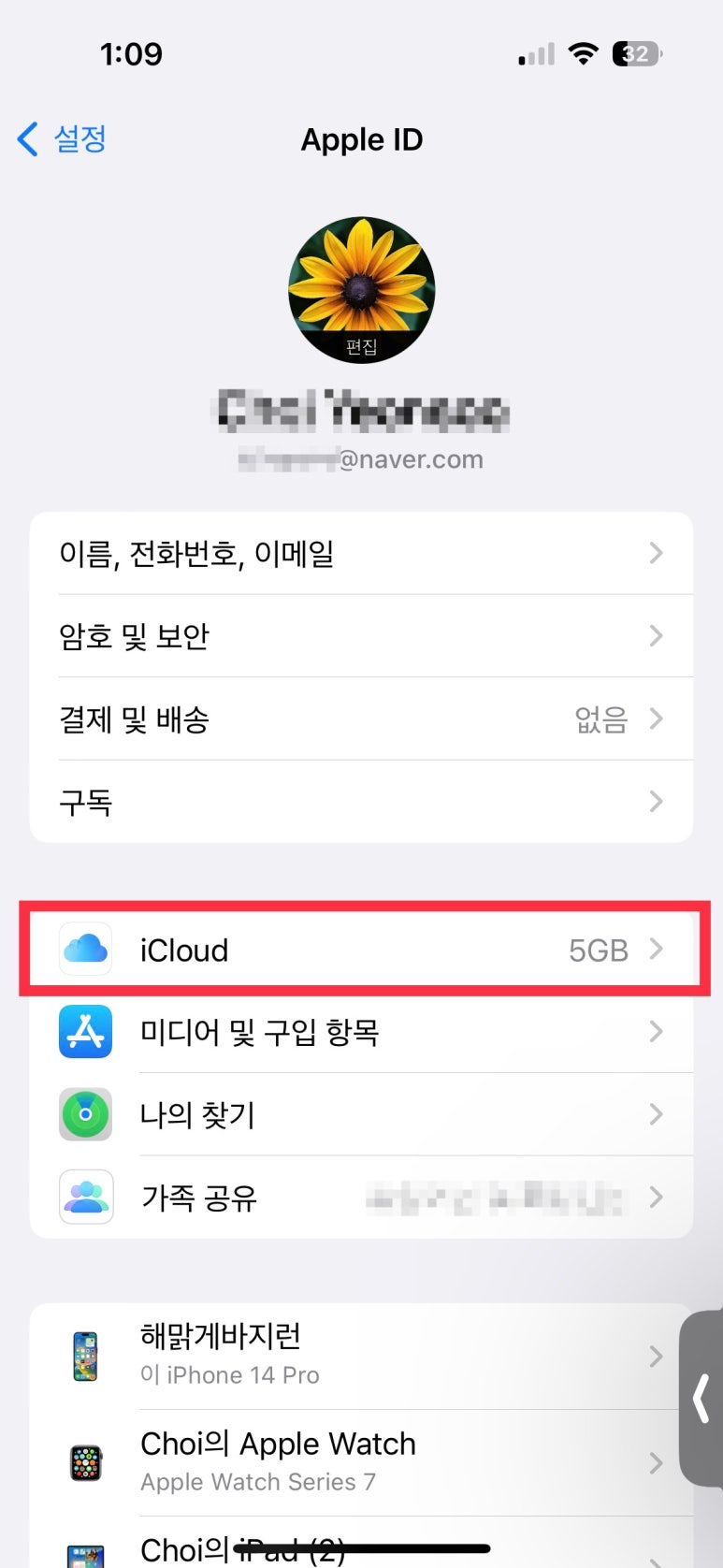Open 가족 공유
Screen dimensions: 723x1568
pos(361,1197)
